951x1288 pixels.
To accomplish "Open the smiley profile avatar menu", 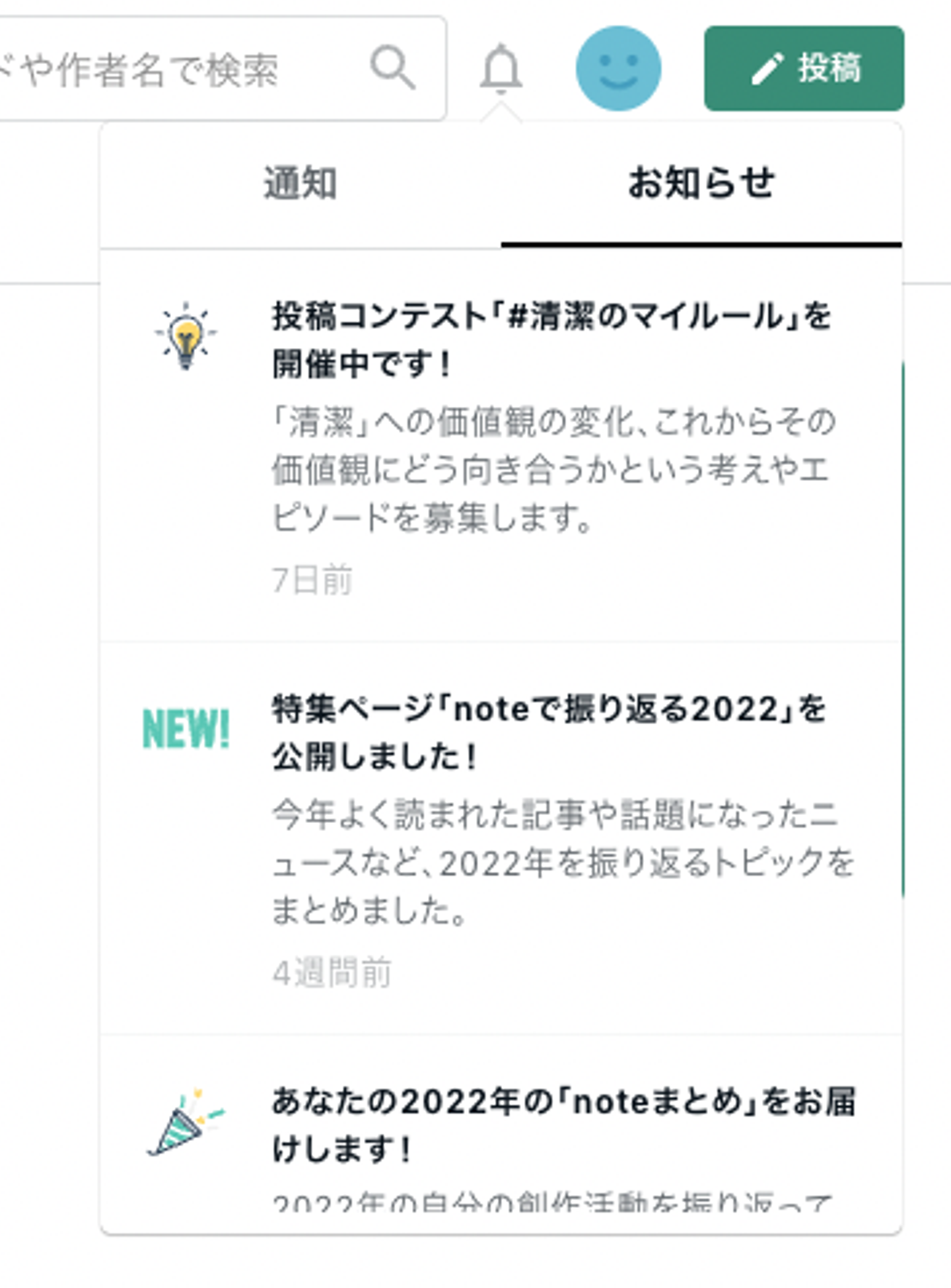I will (x=618, y=69).
